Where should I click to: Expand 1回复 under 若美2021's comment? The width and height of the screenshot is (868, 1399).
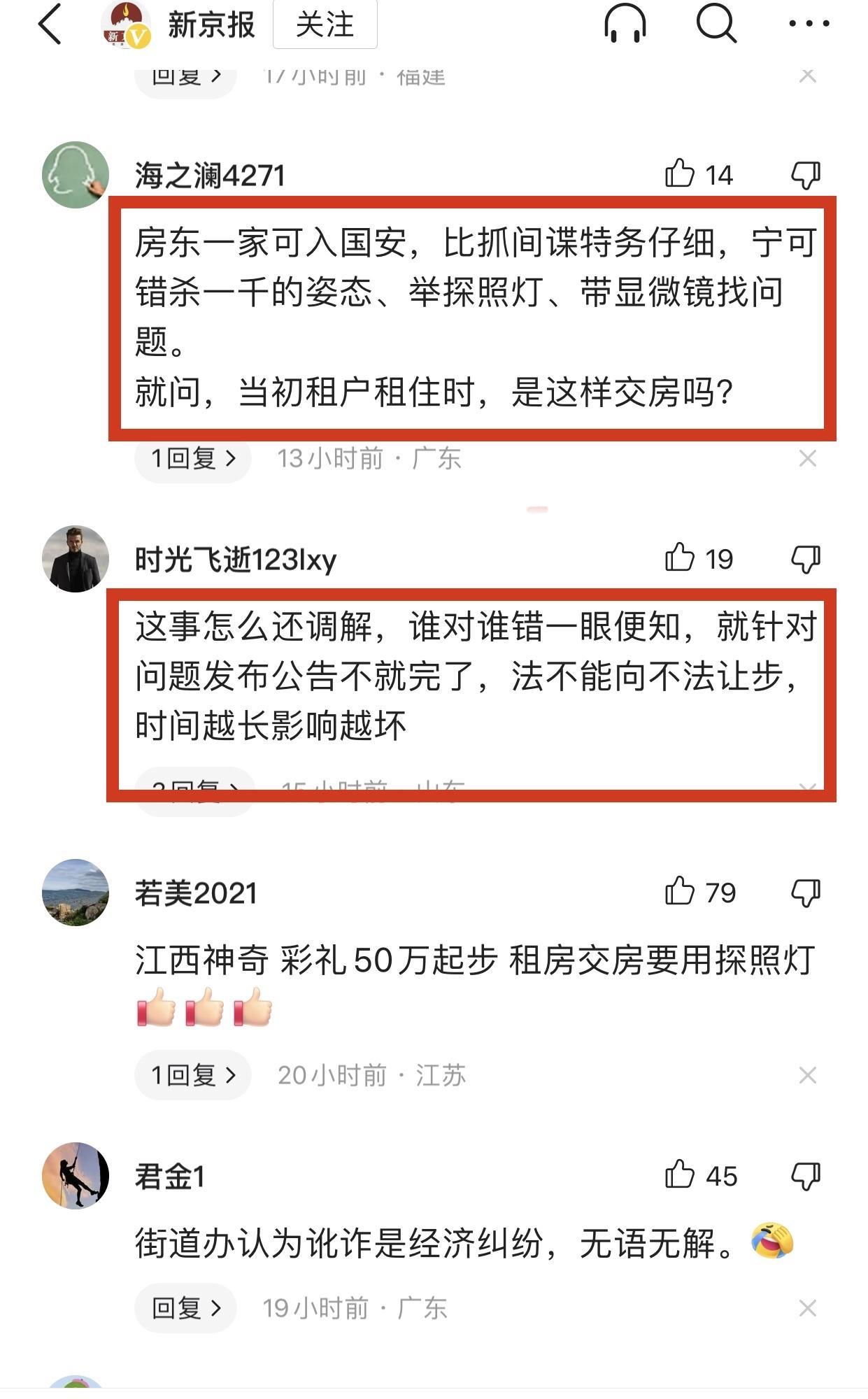click(x=193, y=1075)
